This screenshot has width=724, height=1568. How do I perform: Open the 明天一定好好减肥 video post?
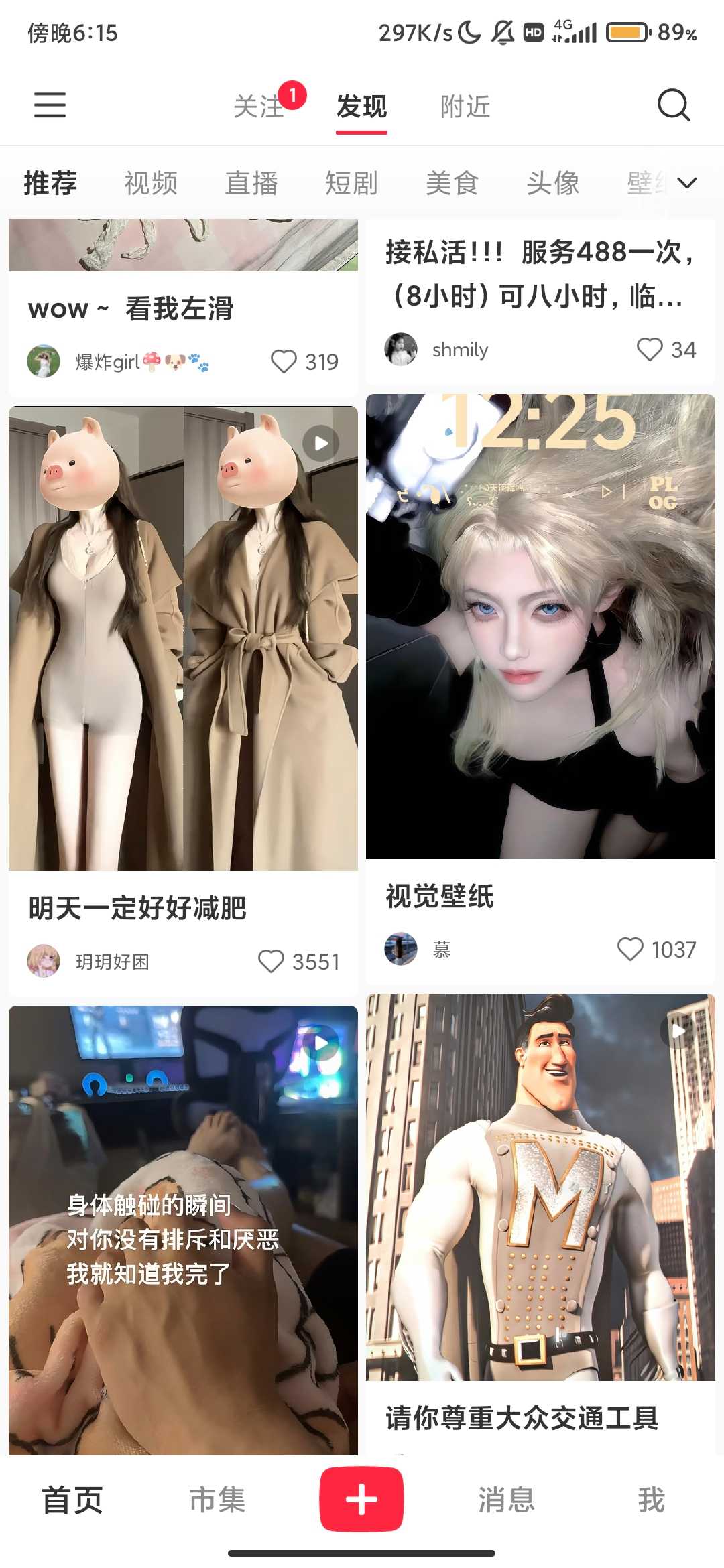[183, 638]
